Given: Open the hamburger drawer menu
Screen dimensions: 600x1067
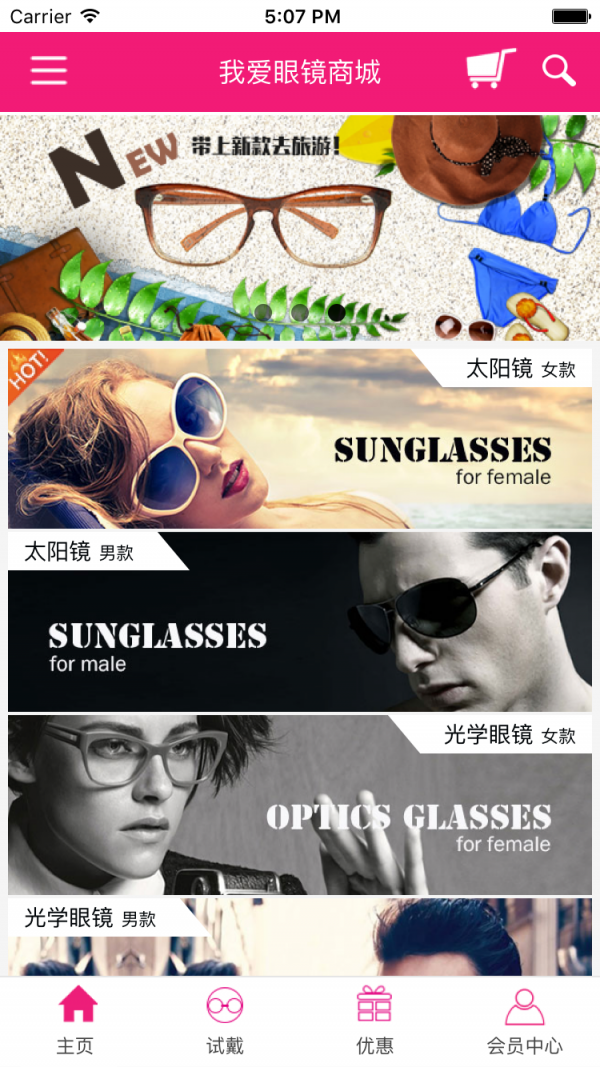Looking at the screenshot, I should [48, 71].
